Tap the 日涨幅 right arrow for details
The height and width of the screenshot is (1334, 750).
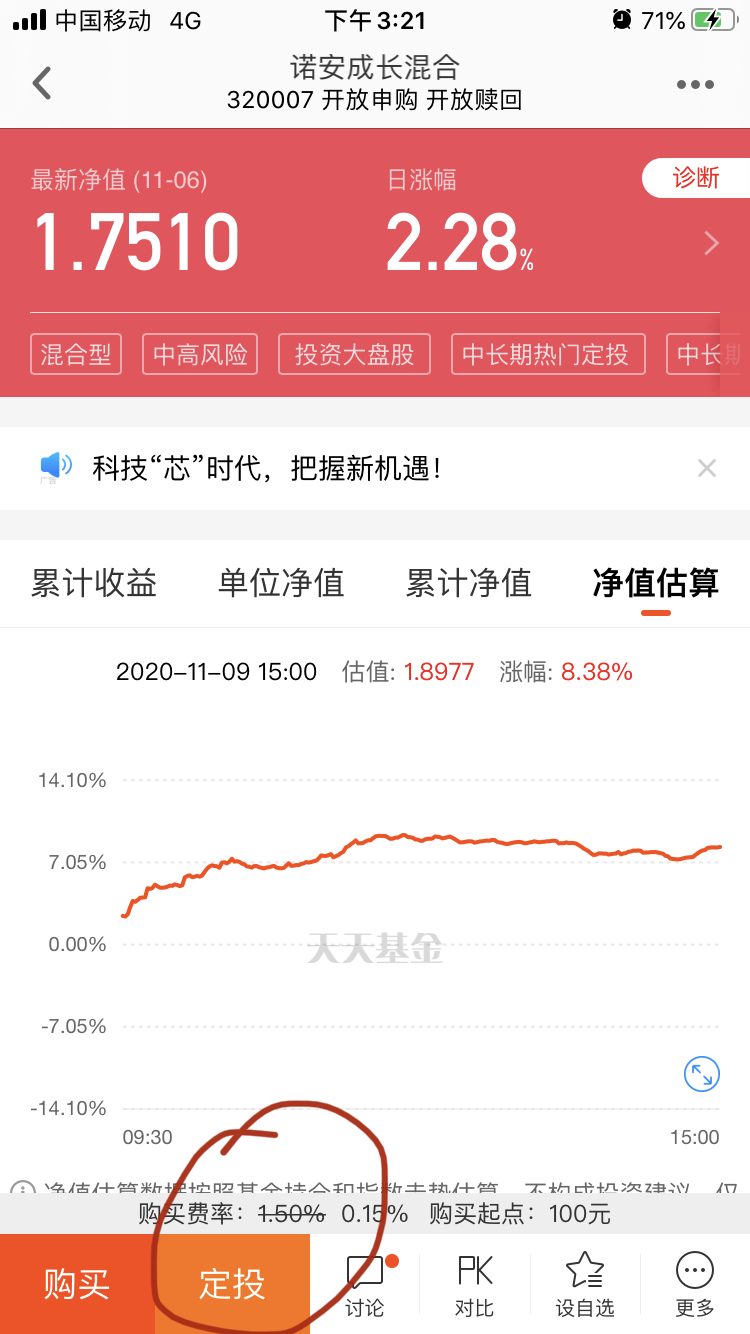tap(711, 243)
